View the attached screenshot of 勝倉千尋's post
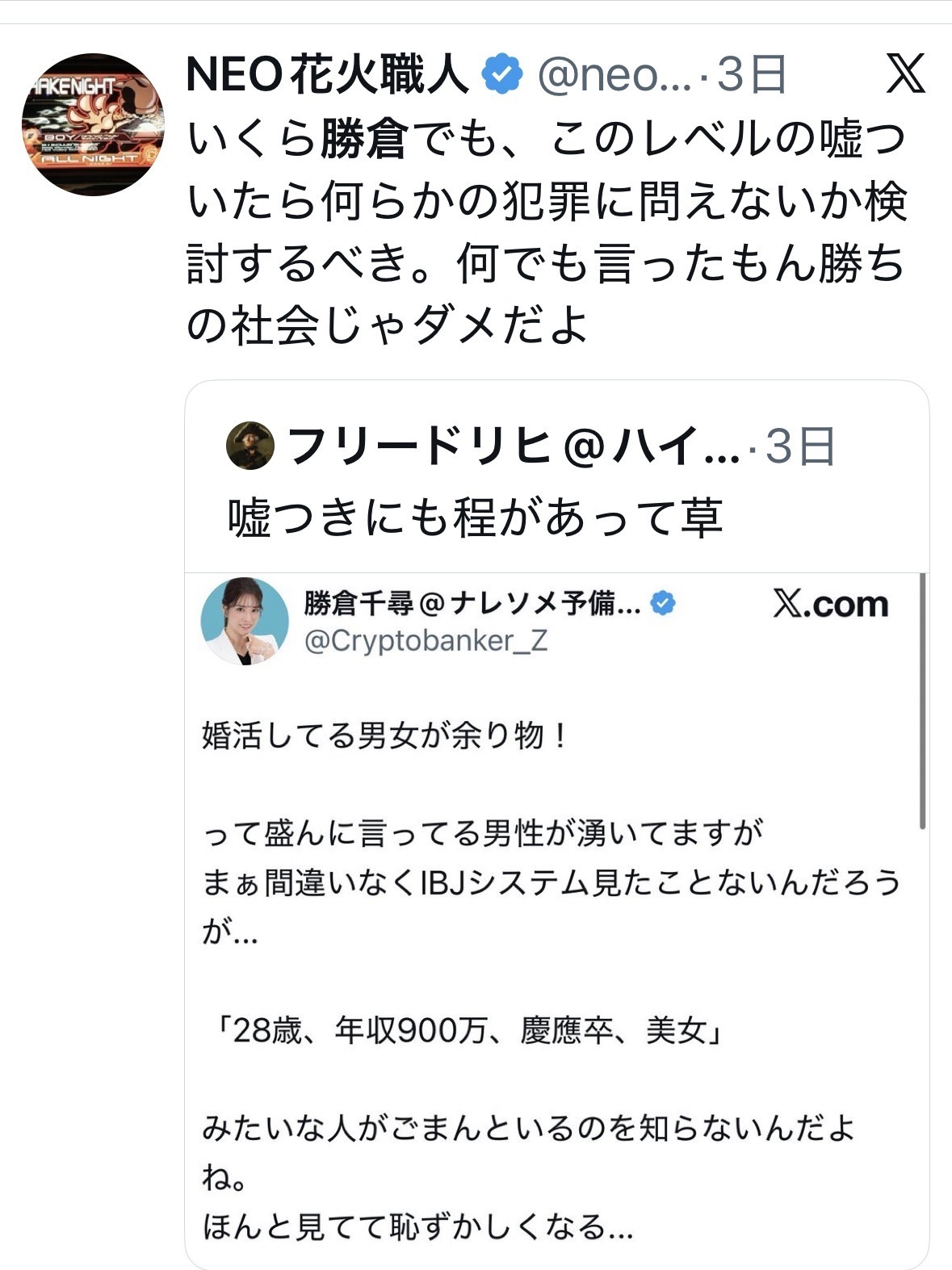 pyautogui.click(x=556, y=920)
